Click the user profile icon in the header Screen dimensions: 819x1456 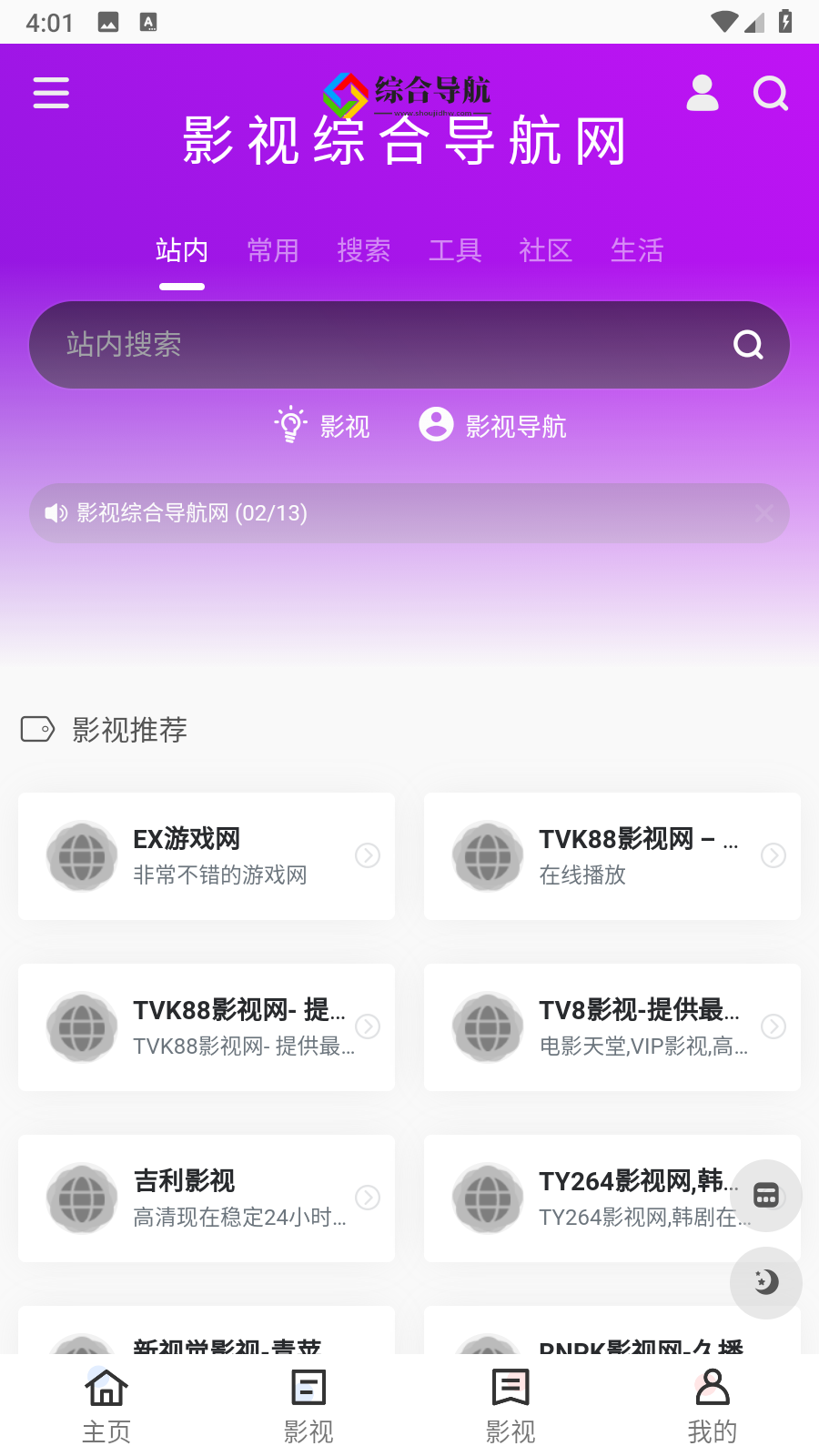pyautogui.click(x=702, y=94)
